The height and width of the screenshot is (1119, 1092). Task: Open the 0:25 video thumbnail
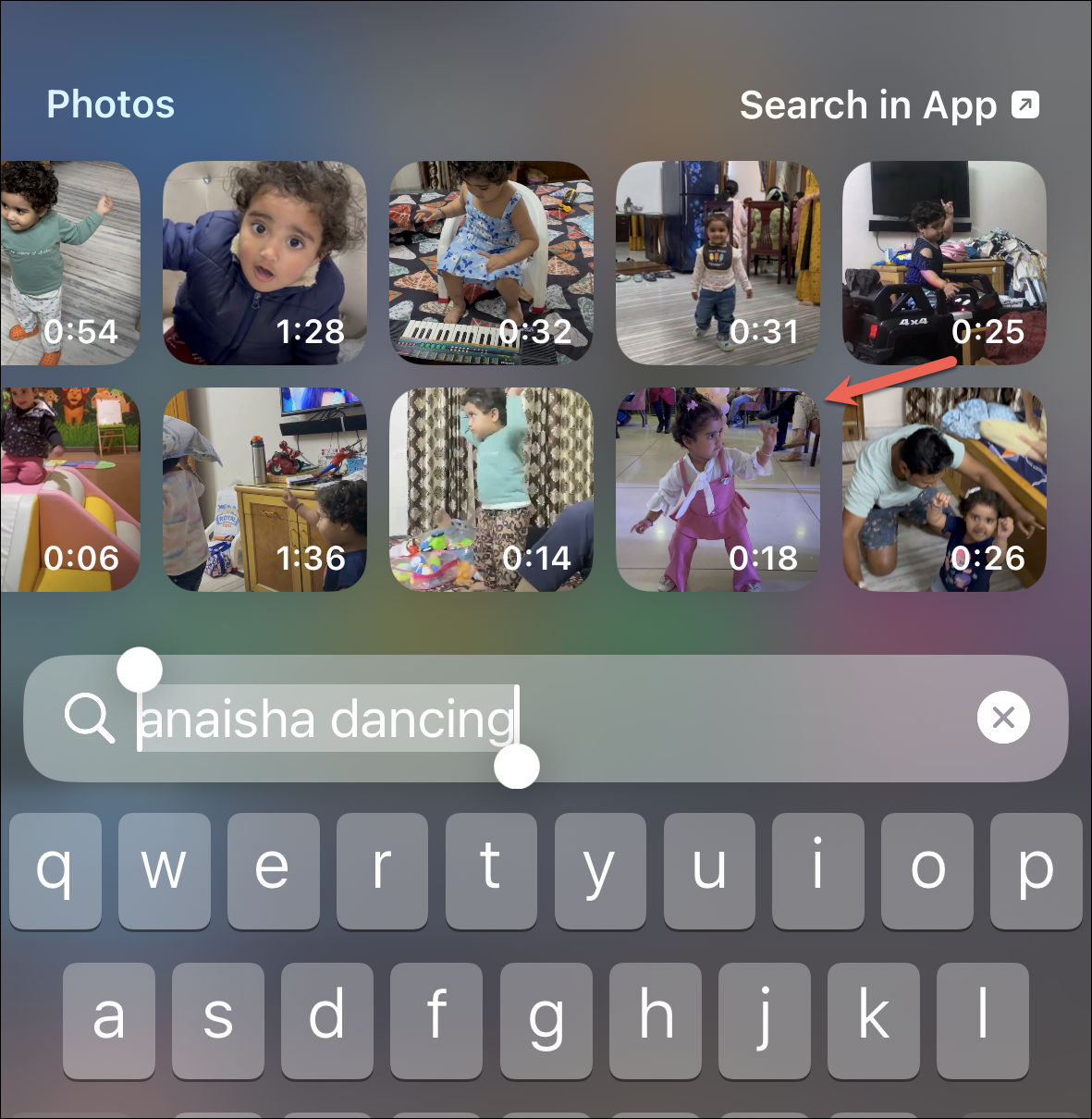(x=944, y=263)
